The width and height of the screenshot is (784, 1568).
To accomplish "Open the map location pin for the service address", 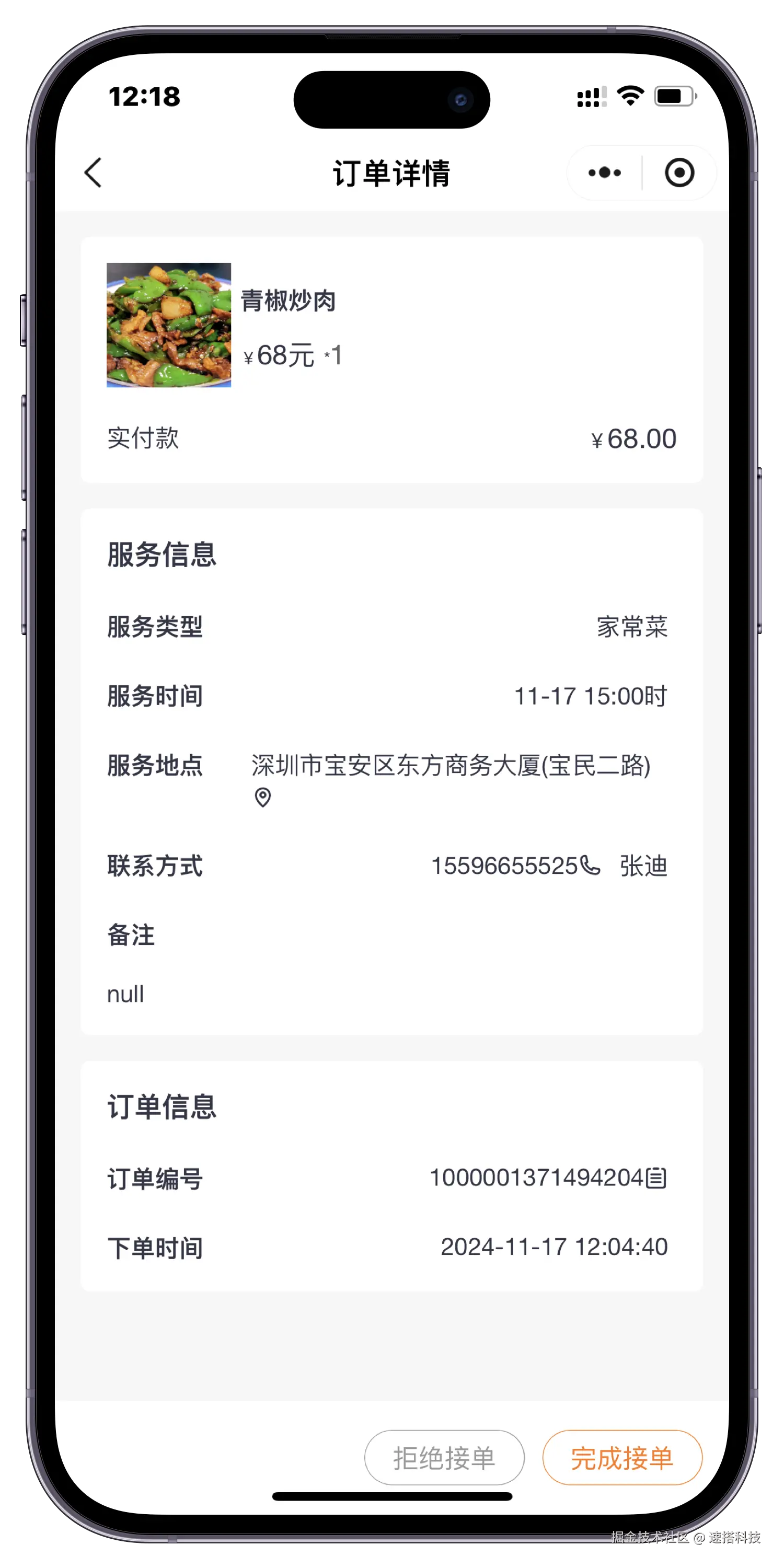I will [262, 797].
